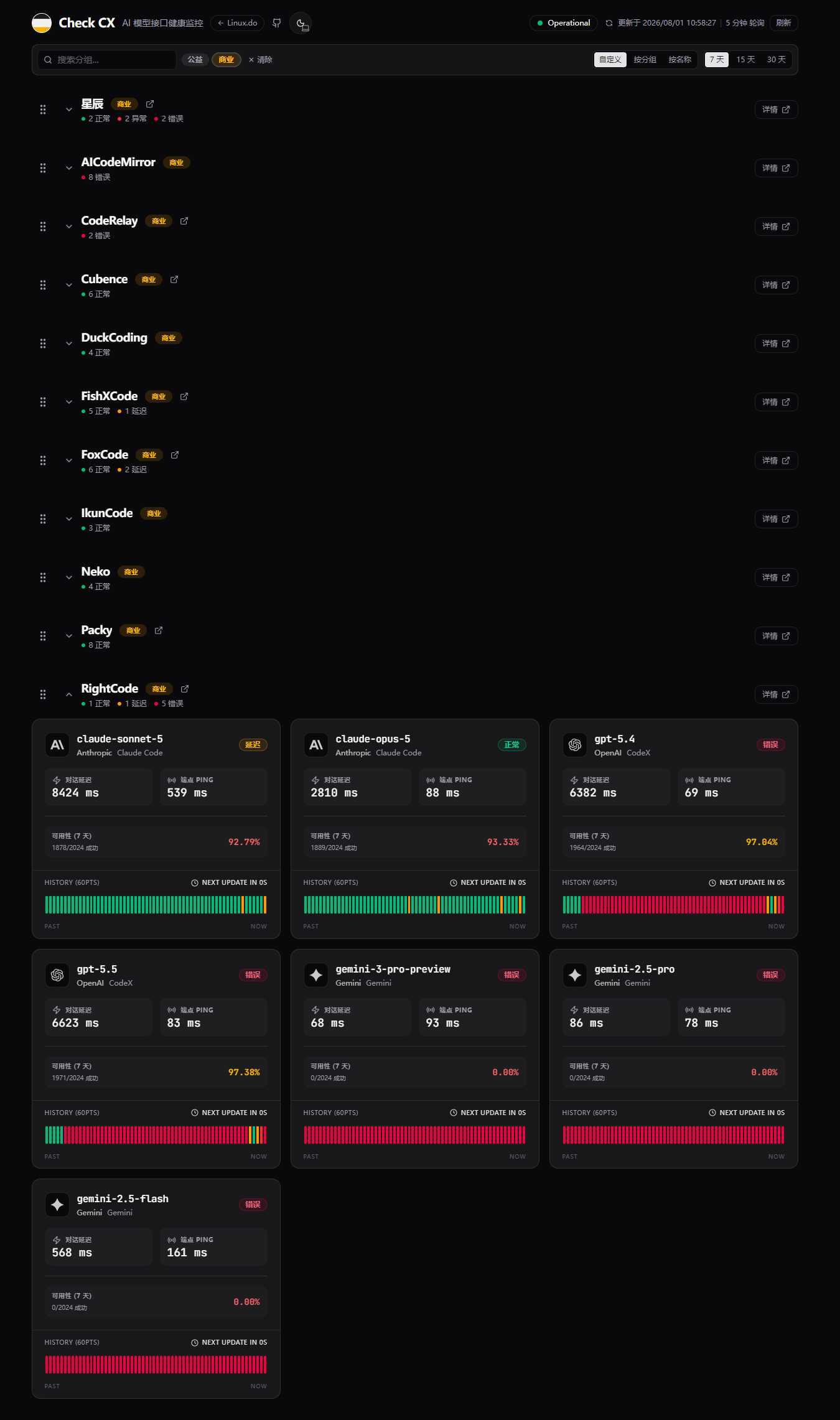Select the 公益 filter chip

[195, 60]
